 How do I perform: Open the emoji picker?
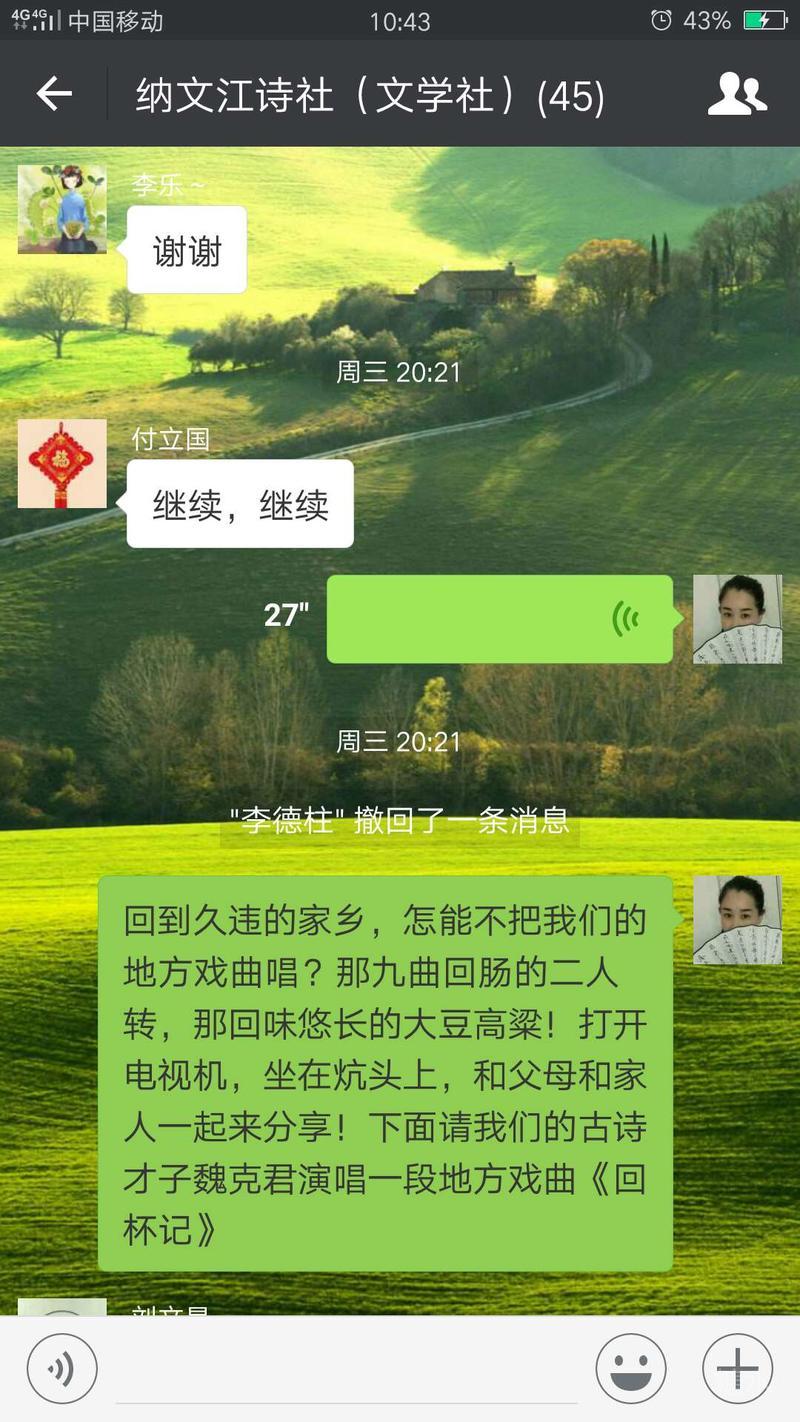click(631, 1368)
